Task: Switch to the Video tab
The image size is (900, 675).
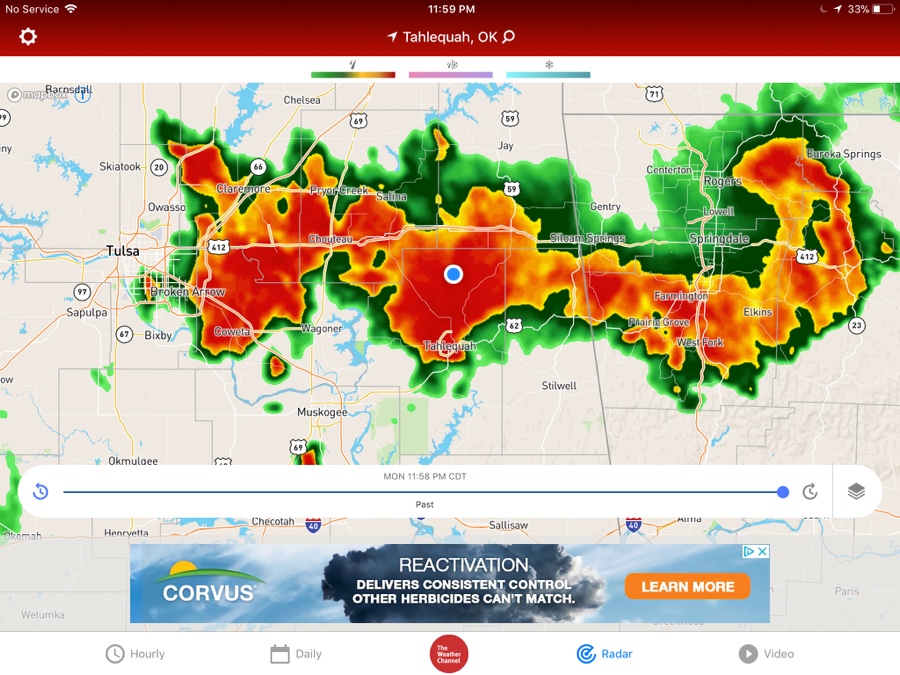Action: tap(766, 654)
